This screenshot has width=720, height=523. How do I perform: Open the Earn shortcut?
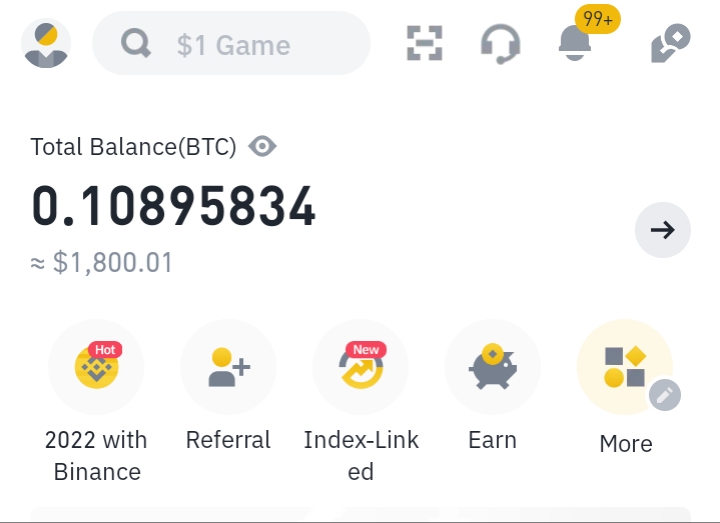492,368
